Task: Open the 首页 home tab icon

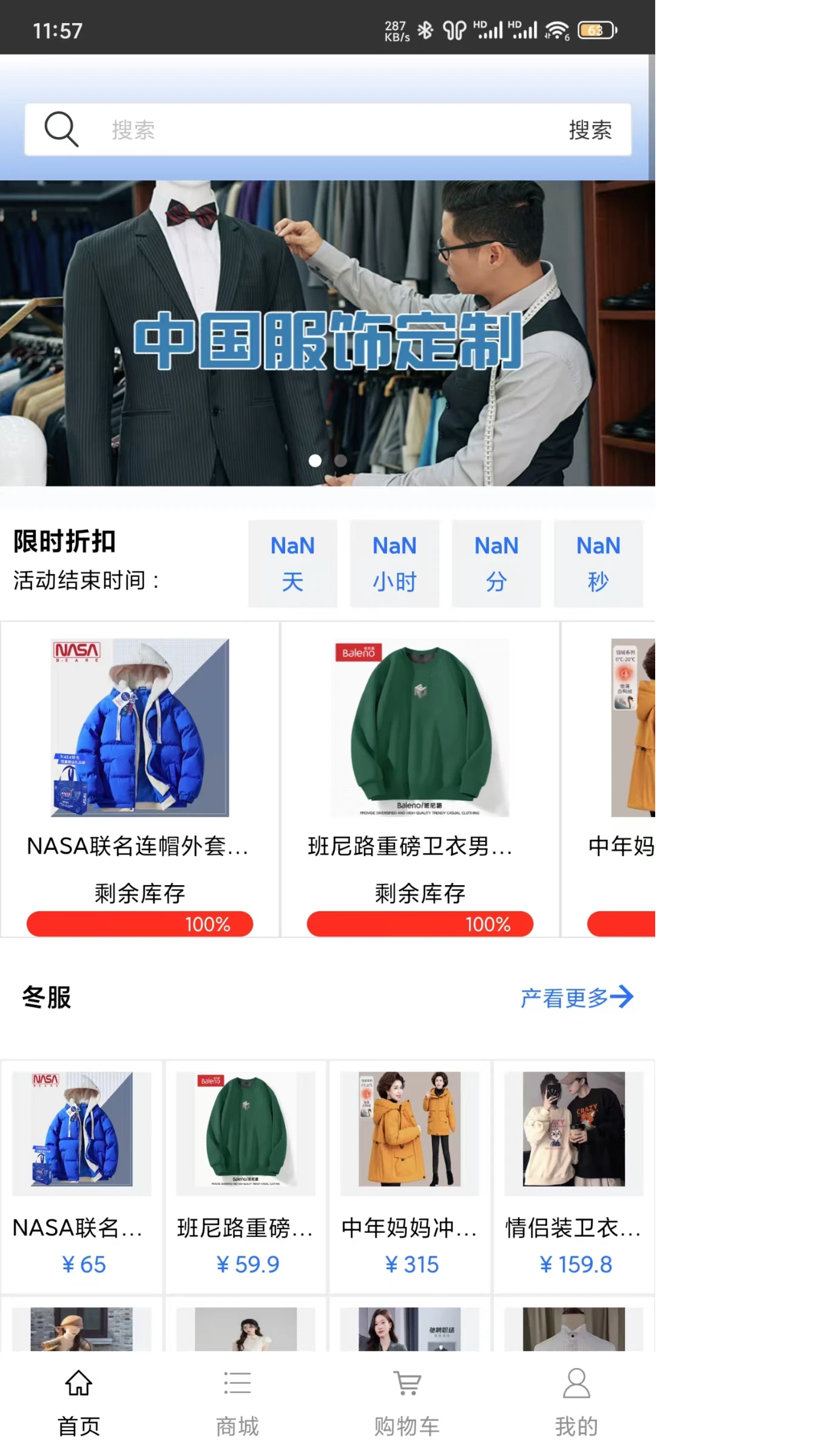Action: pos(78,1384)
